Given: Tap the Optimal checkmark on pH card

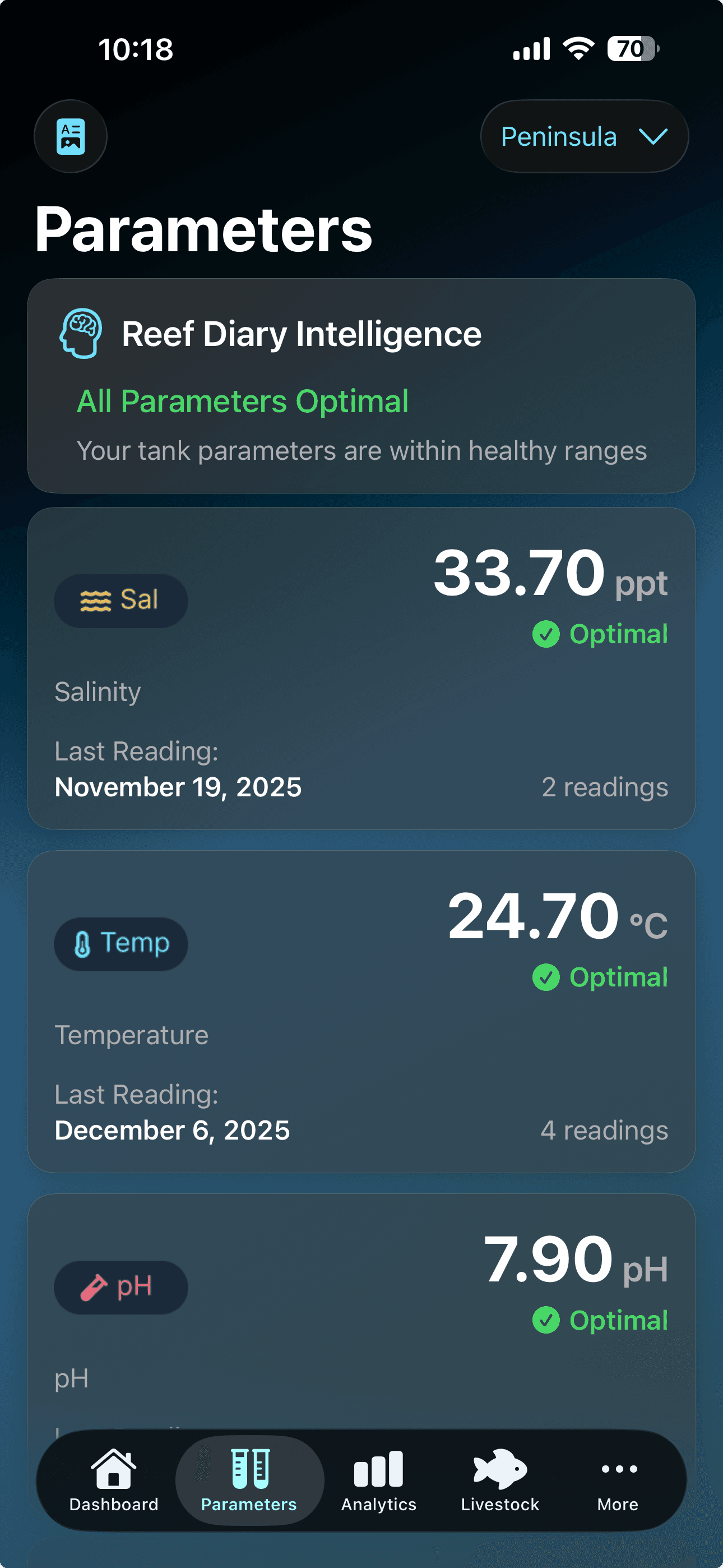Looking at the screenshot, I should pyautogui.click(x=548, y=1320).
